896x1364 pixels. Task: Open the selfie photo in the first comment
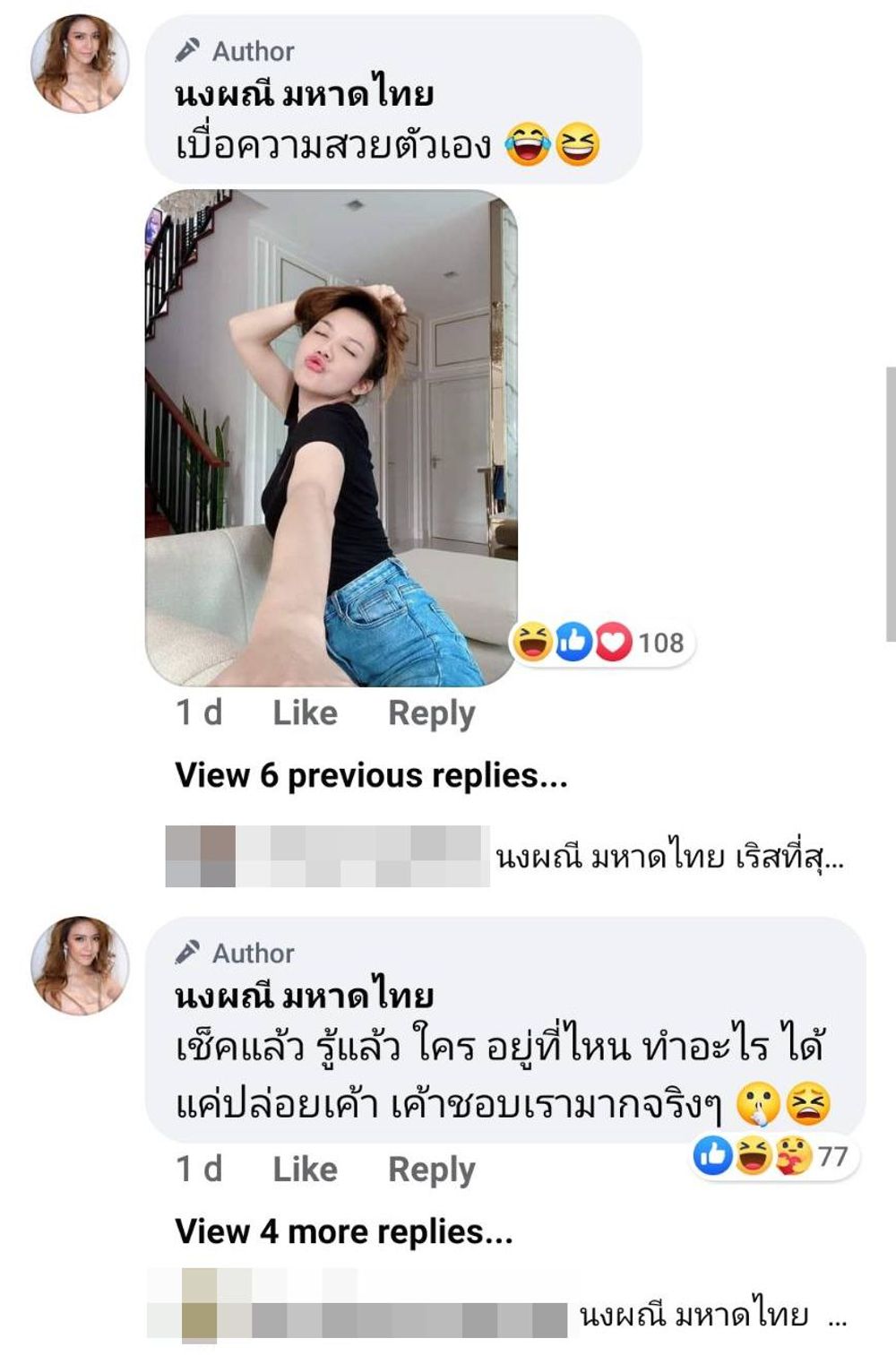pyautogui.click(x=331, y=437)
